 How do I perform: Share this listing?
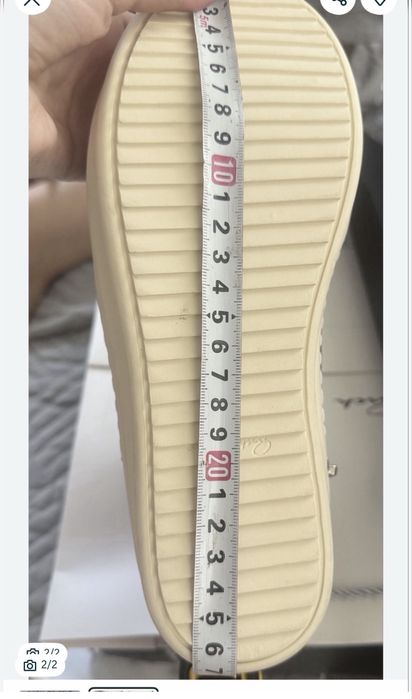[338, 2]
